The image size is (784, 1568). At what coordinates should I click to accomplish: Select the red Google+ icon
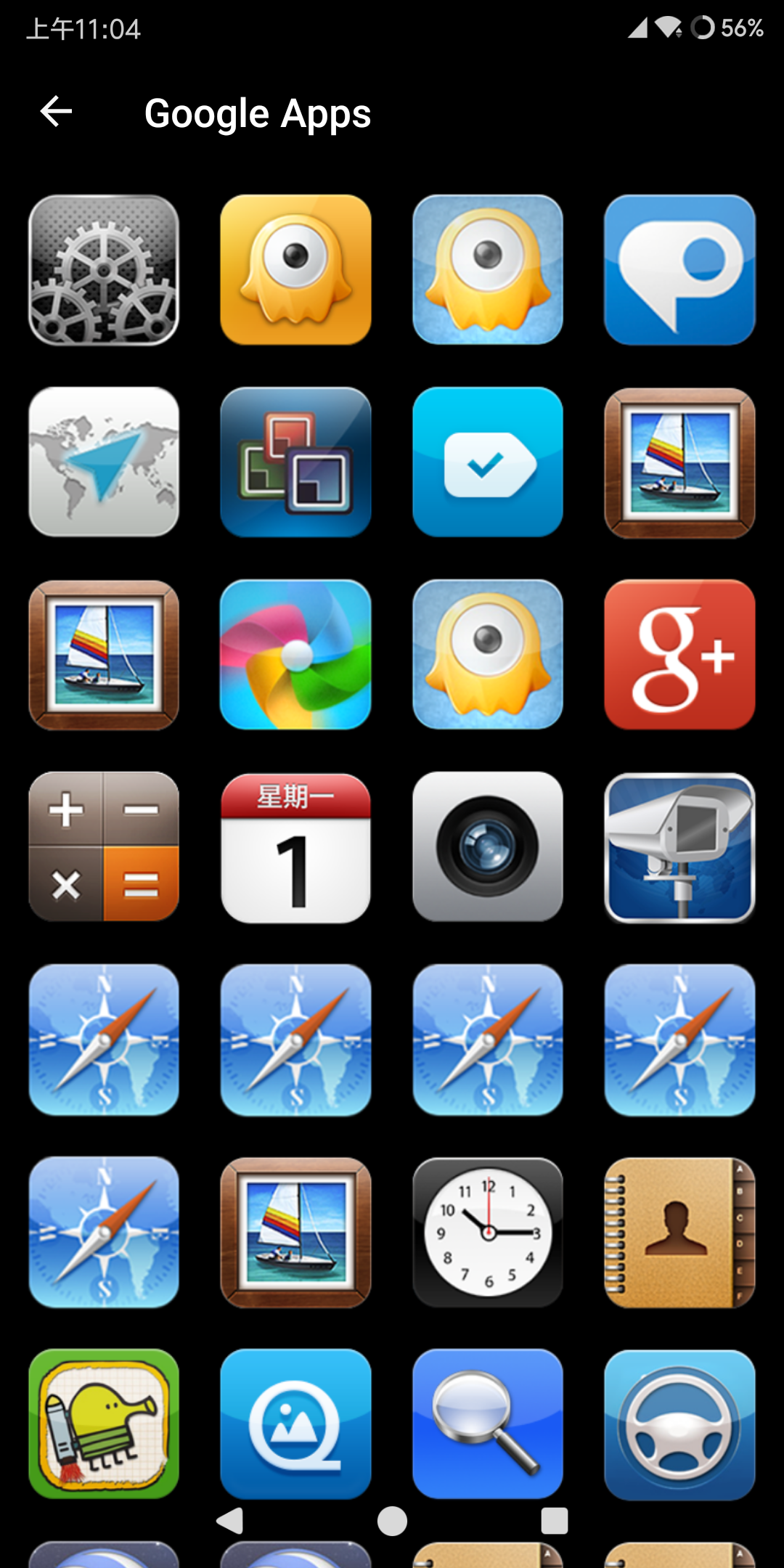point(679,655)
